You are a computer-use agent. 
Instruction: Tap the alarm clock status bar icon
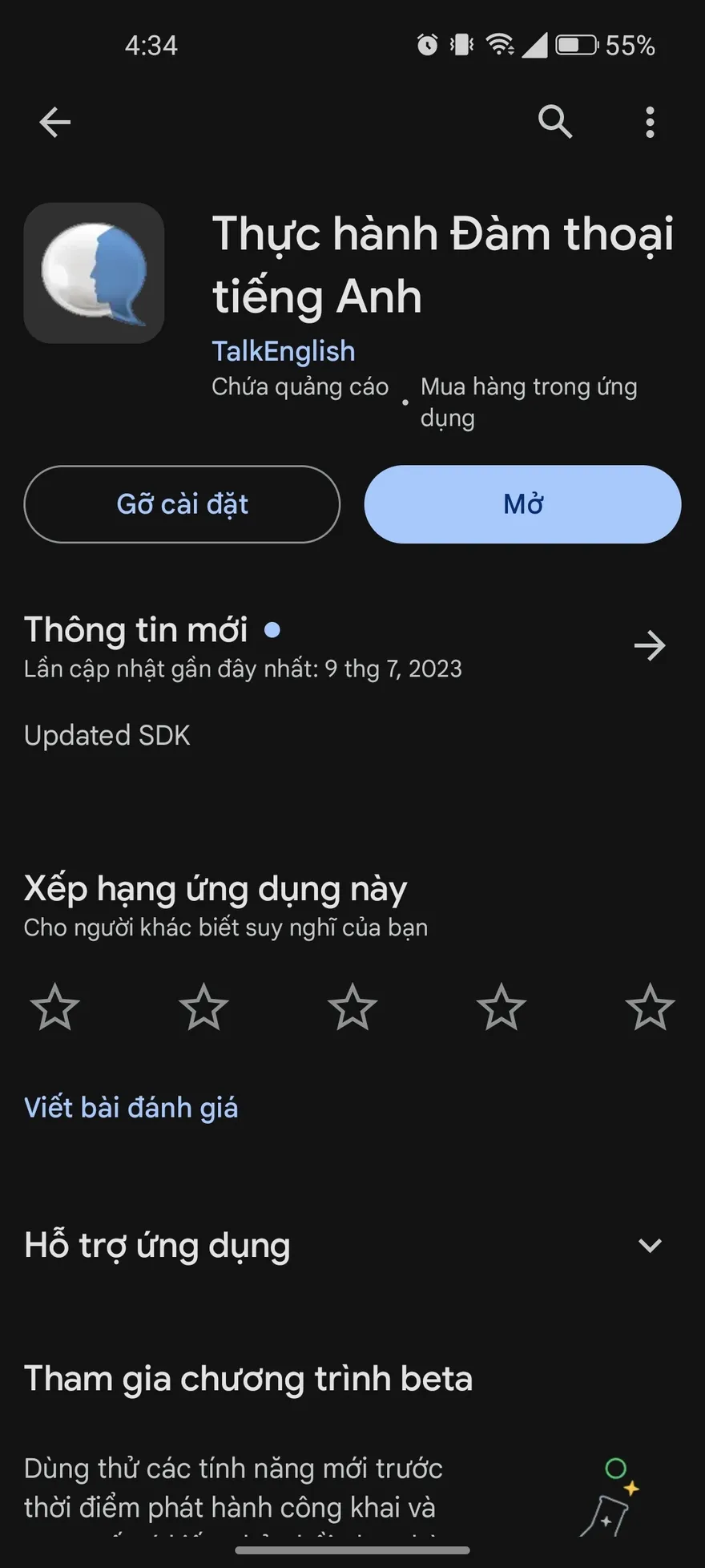click(425, 46)
